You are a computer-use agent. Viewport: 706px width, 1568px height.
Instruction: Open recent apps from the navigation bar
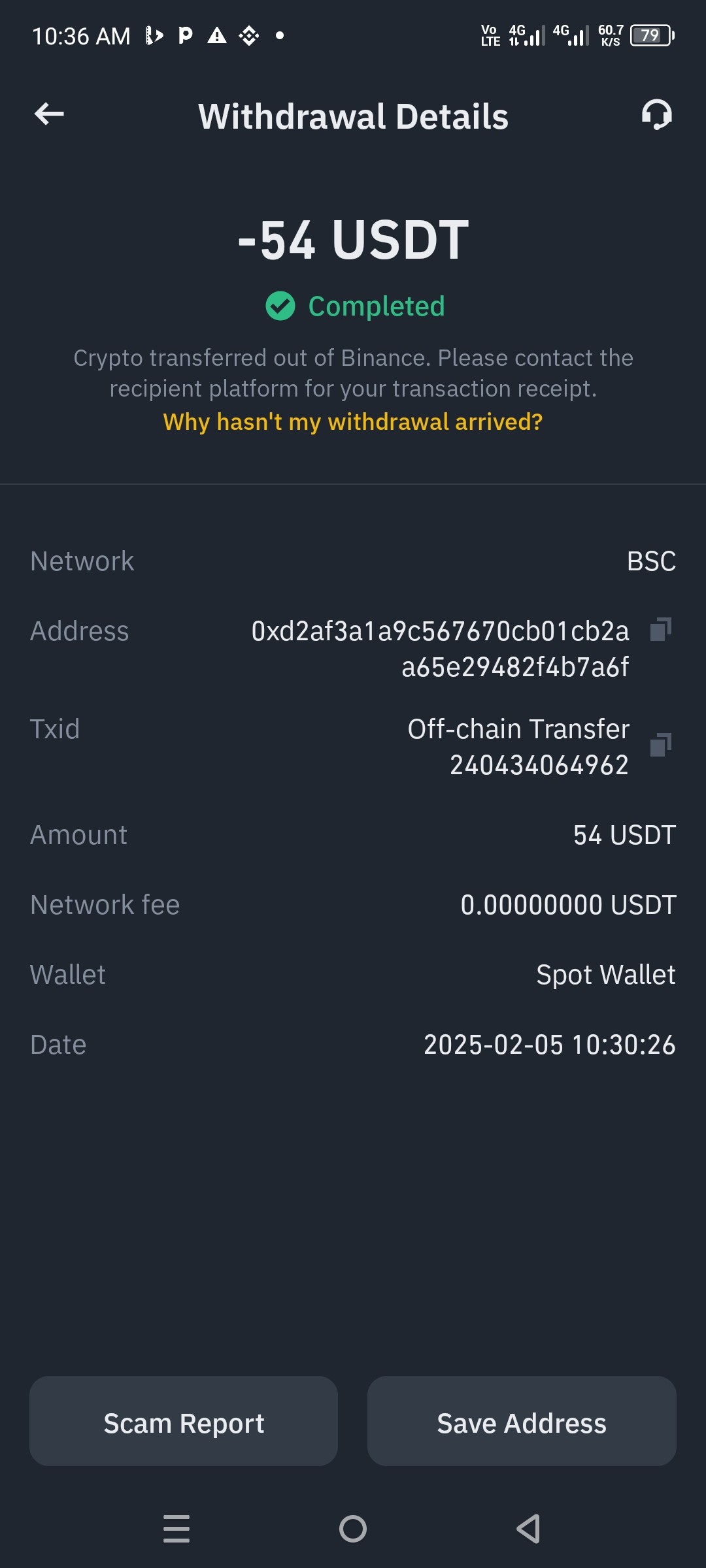coord(176,1529)
